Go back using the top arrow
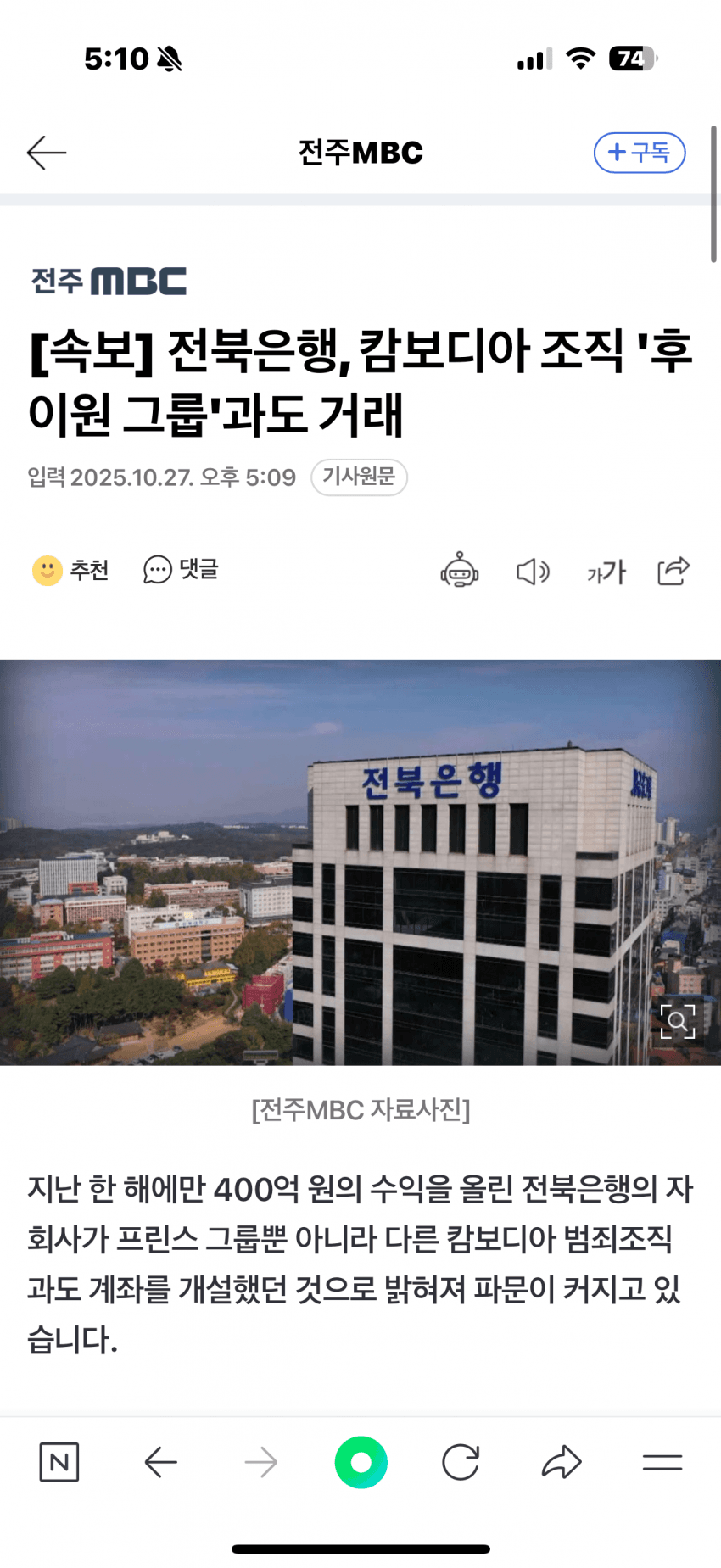This screenshot has height=1568, width=721. (x=47, y=153)
